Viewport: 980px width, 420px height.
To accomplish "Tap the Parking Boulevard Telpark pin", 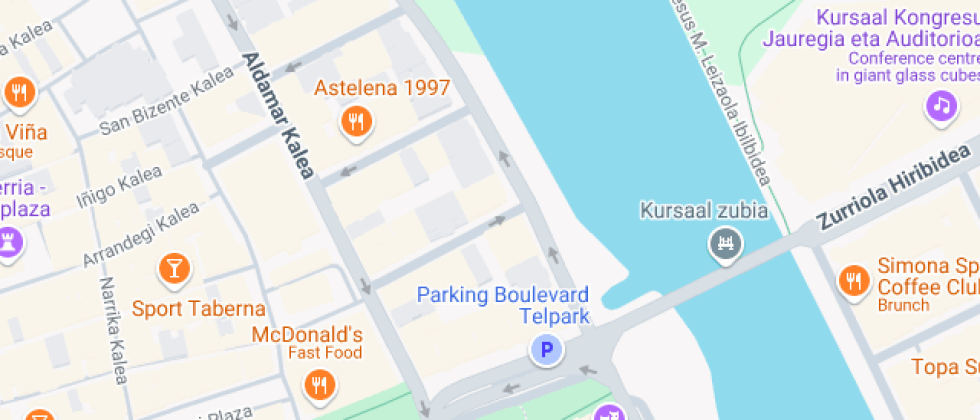I will (547, 350).
